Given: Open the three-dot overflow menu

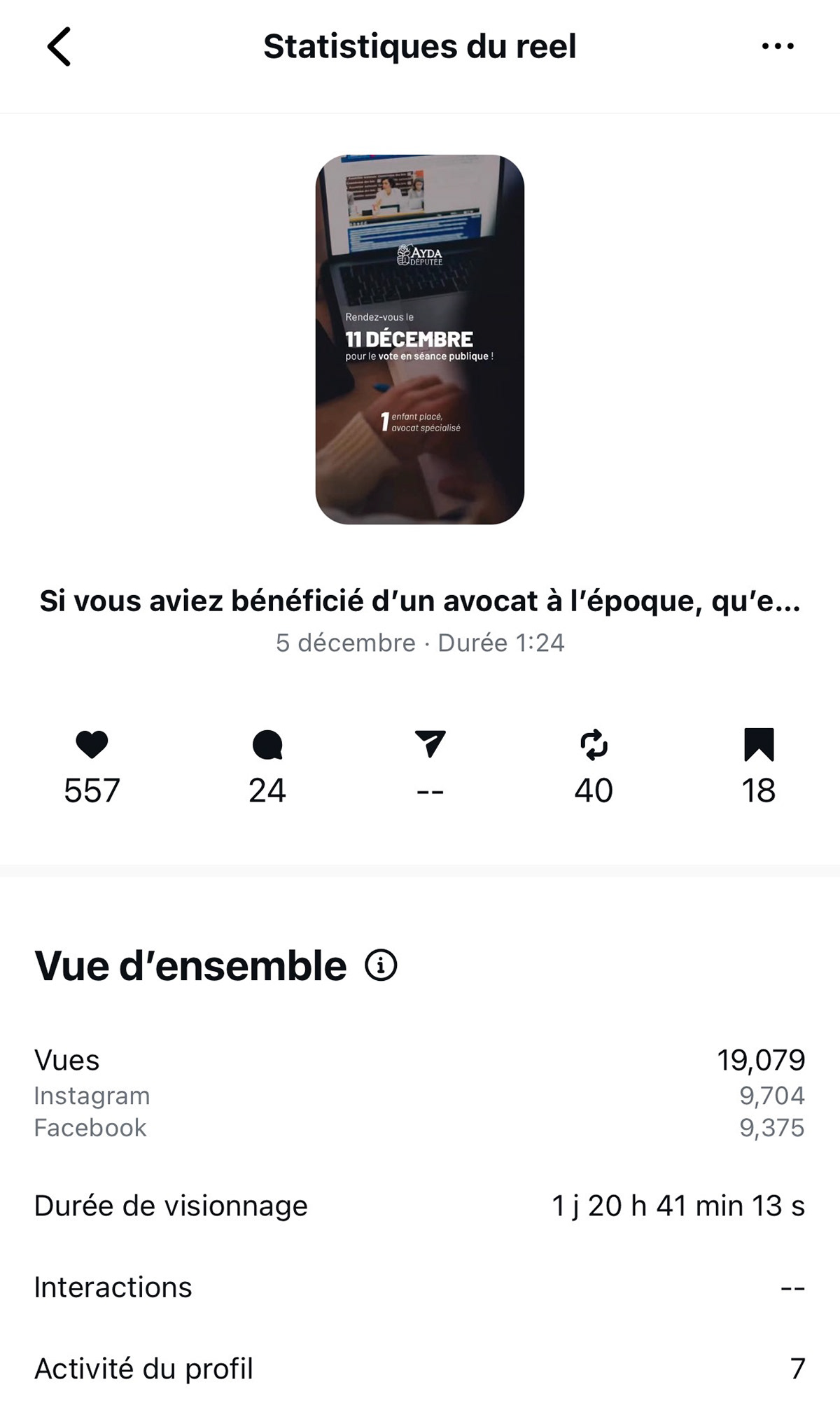Looking at the screenshot, I should pyautogui.click(x=777, y=47).
